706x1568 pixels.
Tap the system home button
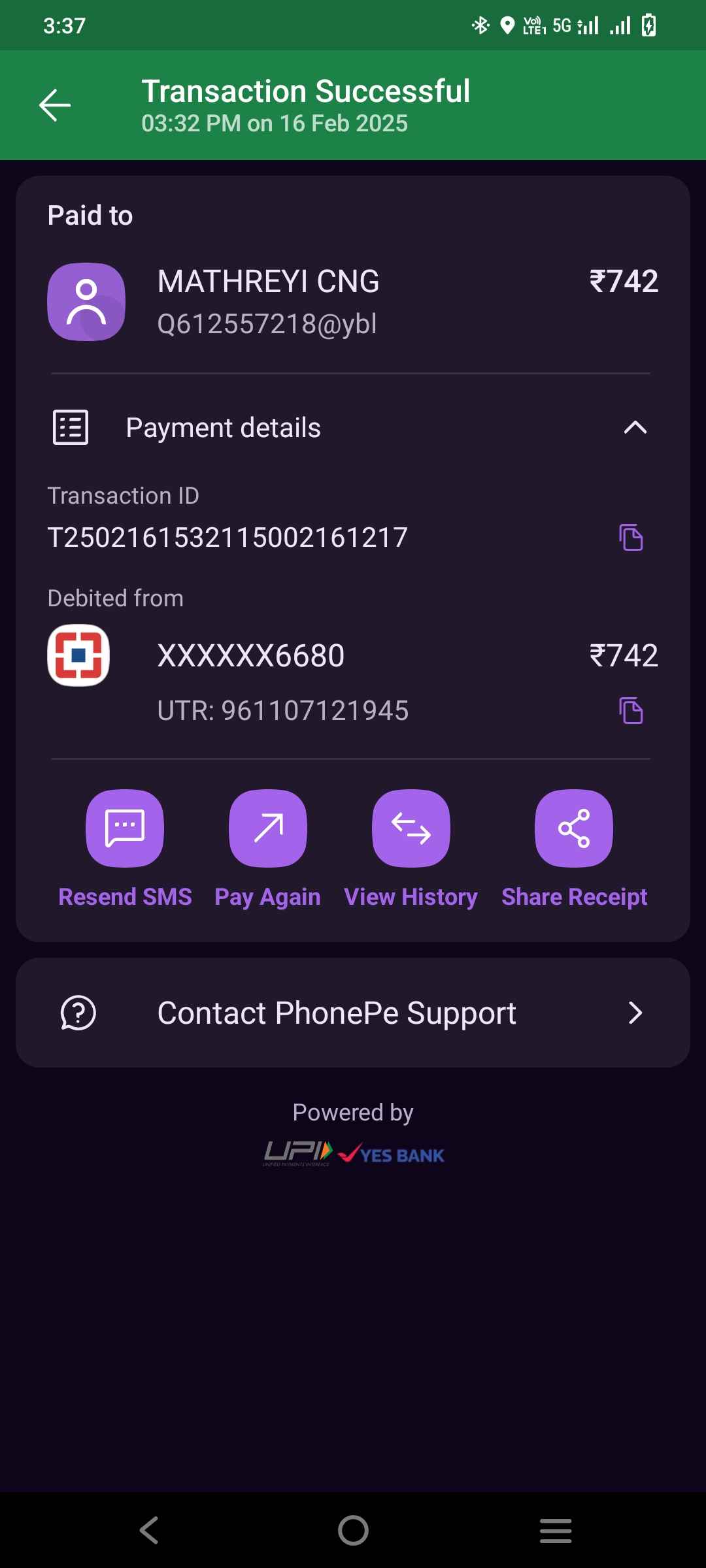(x=353, y=1530)
